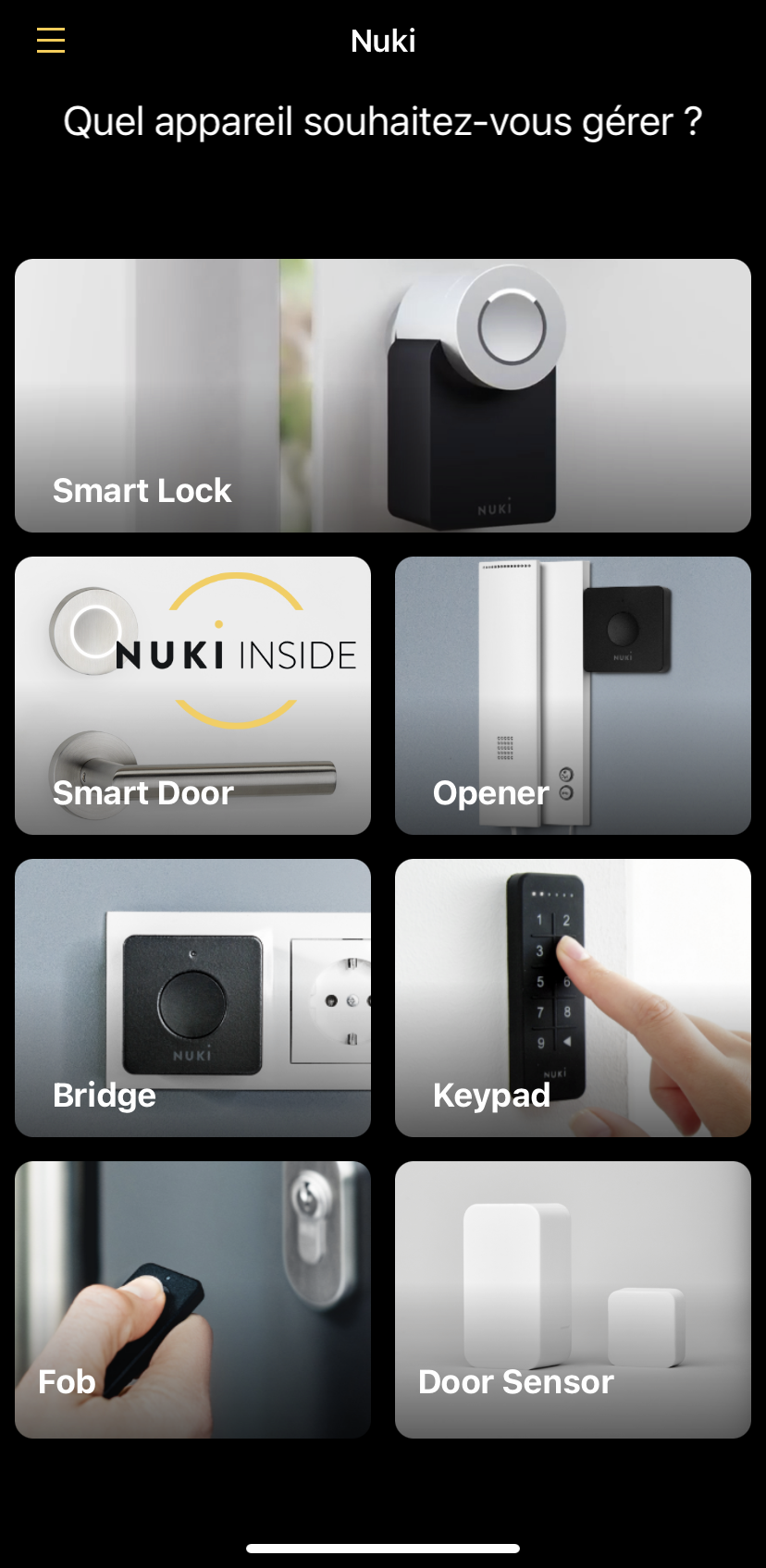Screen dimensions: 766x1568
Task: Pick the Door Sensor tile
Action: (573, 1299)
